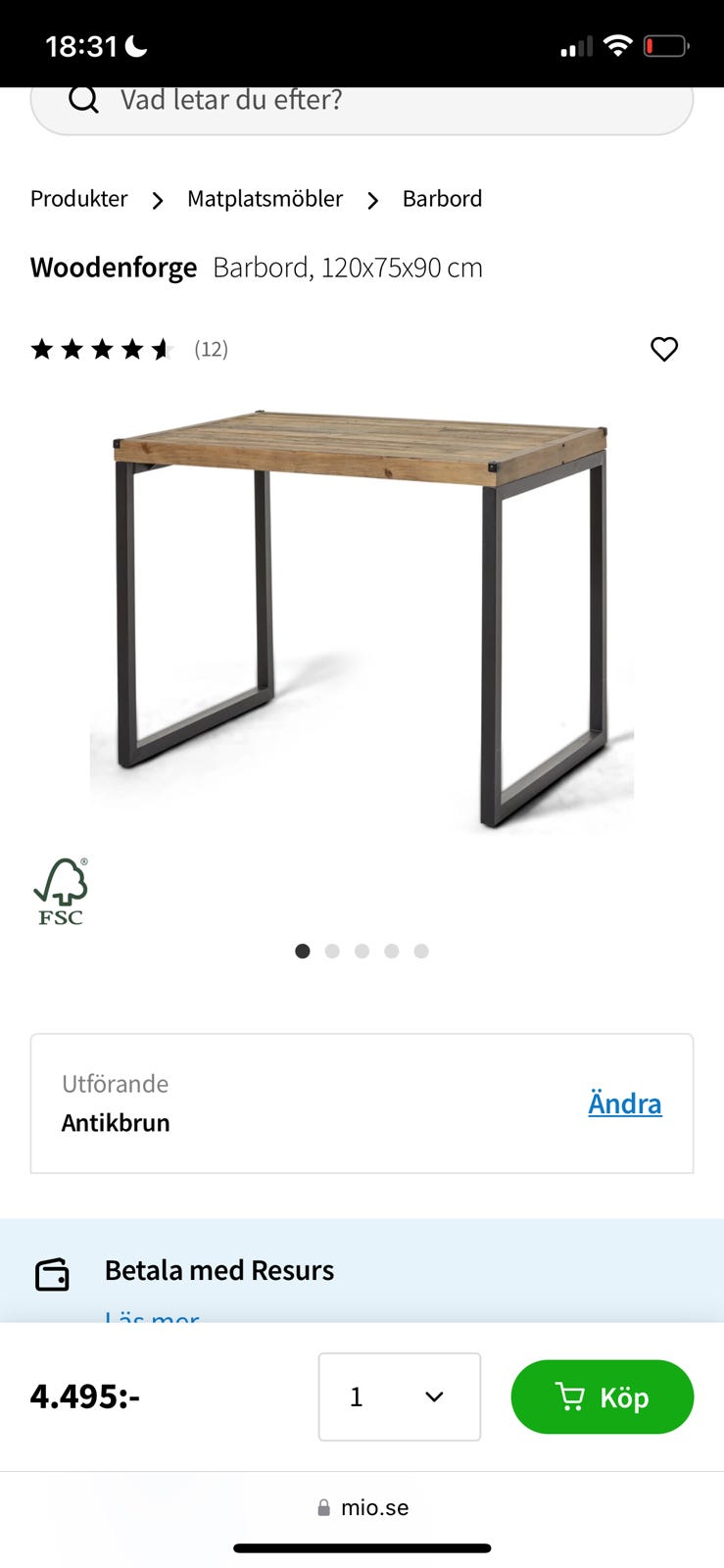The height and width of the screenshot is (1568, 724).
Task: Tap the Wi-Fi icon in status bar
Action: pyautogui.click(x=617, y=44)
